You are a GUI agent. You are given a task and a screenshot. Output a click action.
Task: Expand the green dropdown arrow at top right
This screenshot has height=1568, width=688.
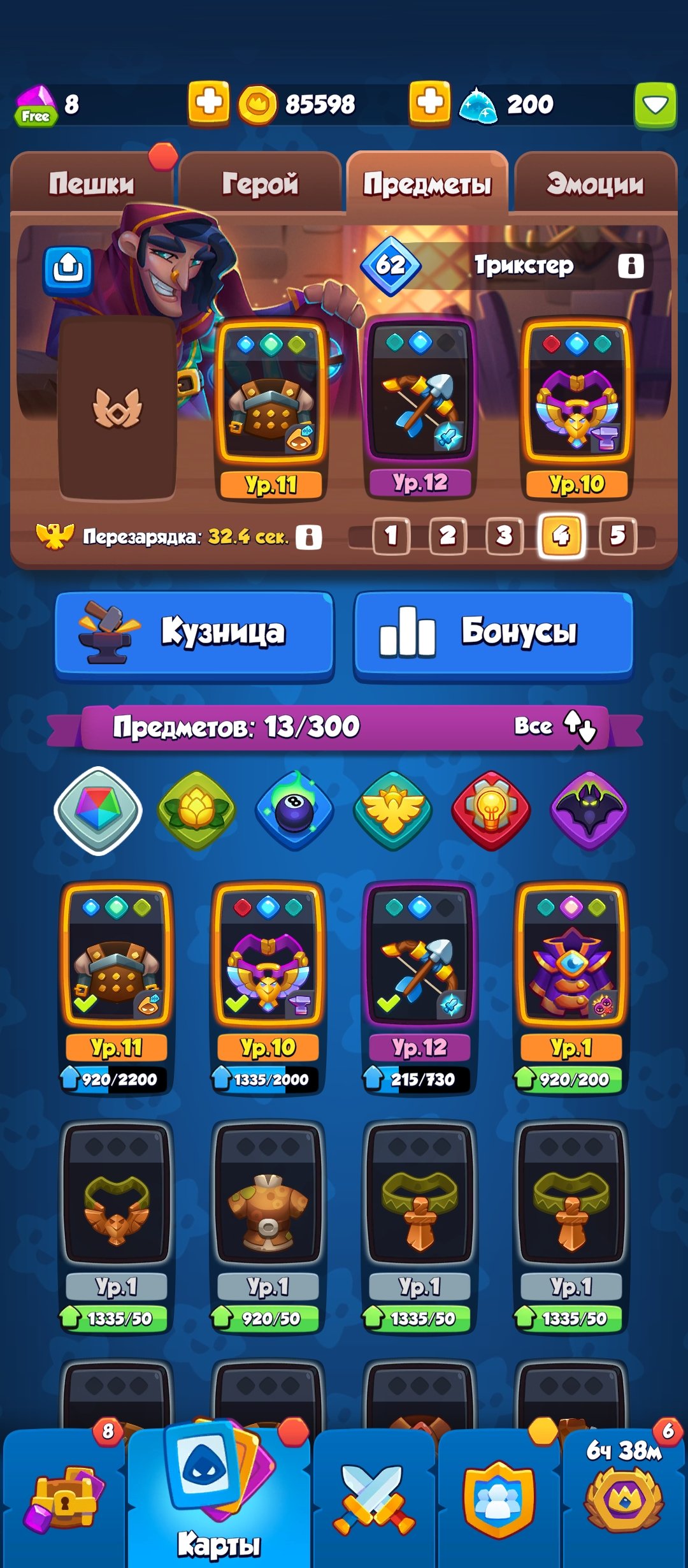[x=655, y=105]
